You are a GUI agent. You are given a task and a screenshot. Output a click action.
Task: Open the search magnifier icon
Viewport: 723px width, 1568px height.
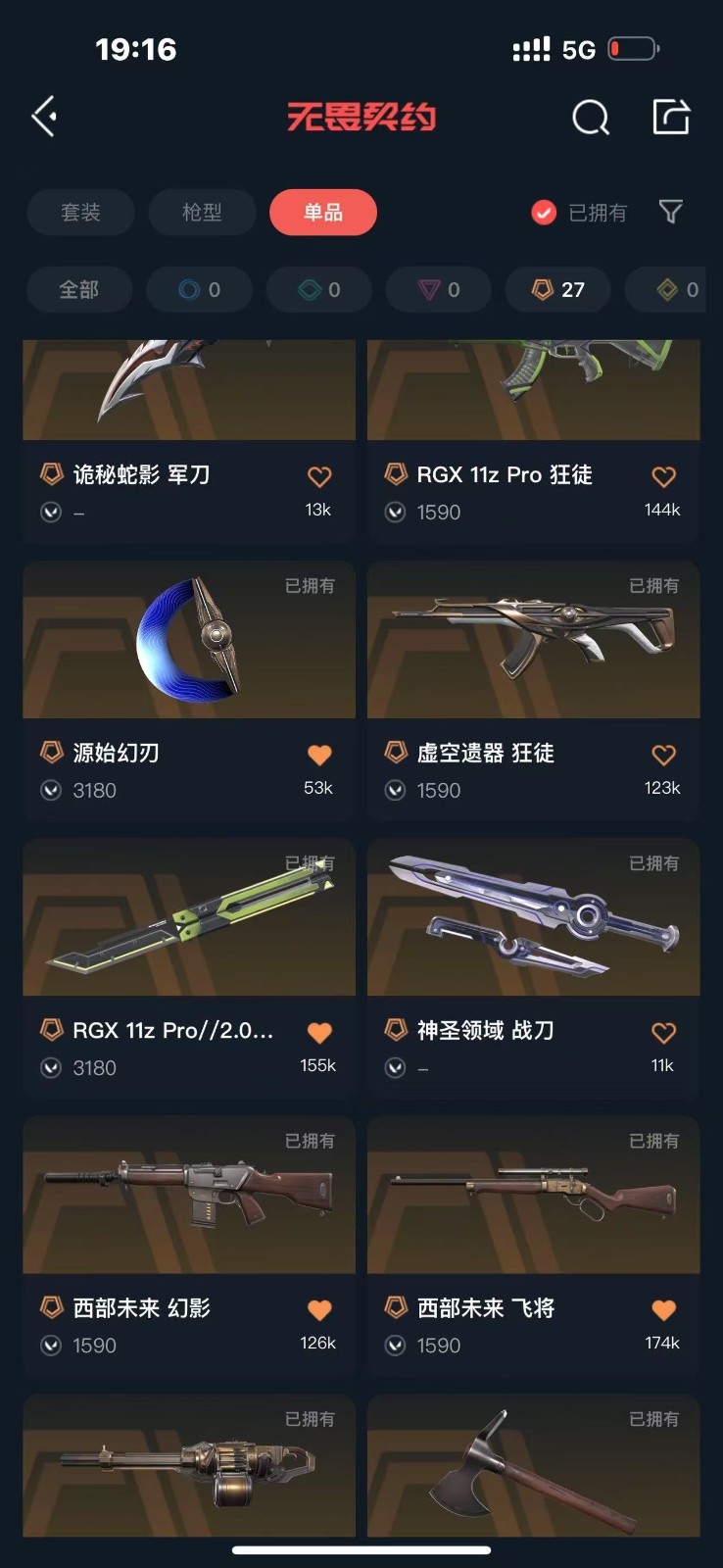(x=591, y=118)
